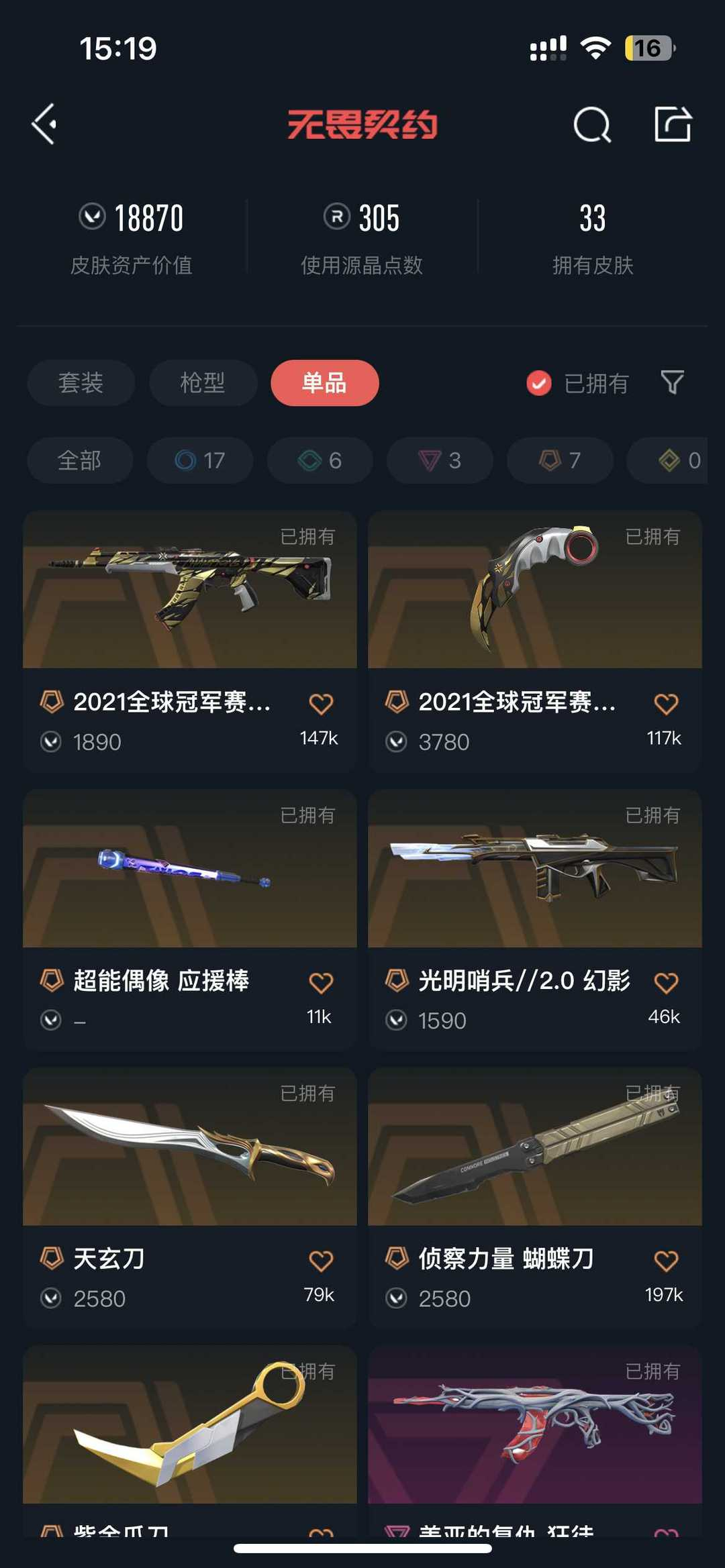
Task: Share this skin collection page
Action: pyautogui.click(x=673, y=124)
